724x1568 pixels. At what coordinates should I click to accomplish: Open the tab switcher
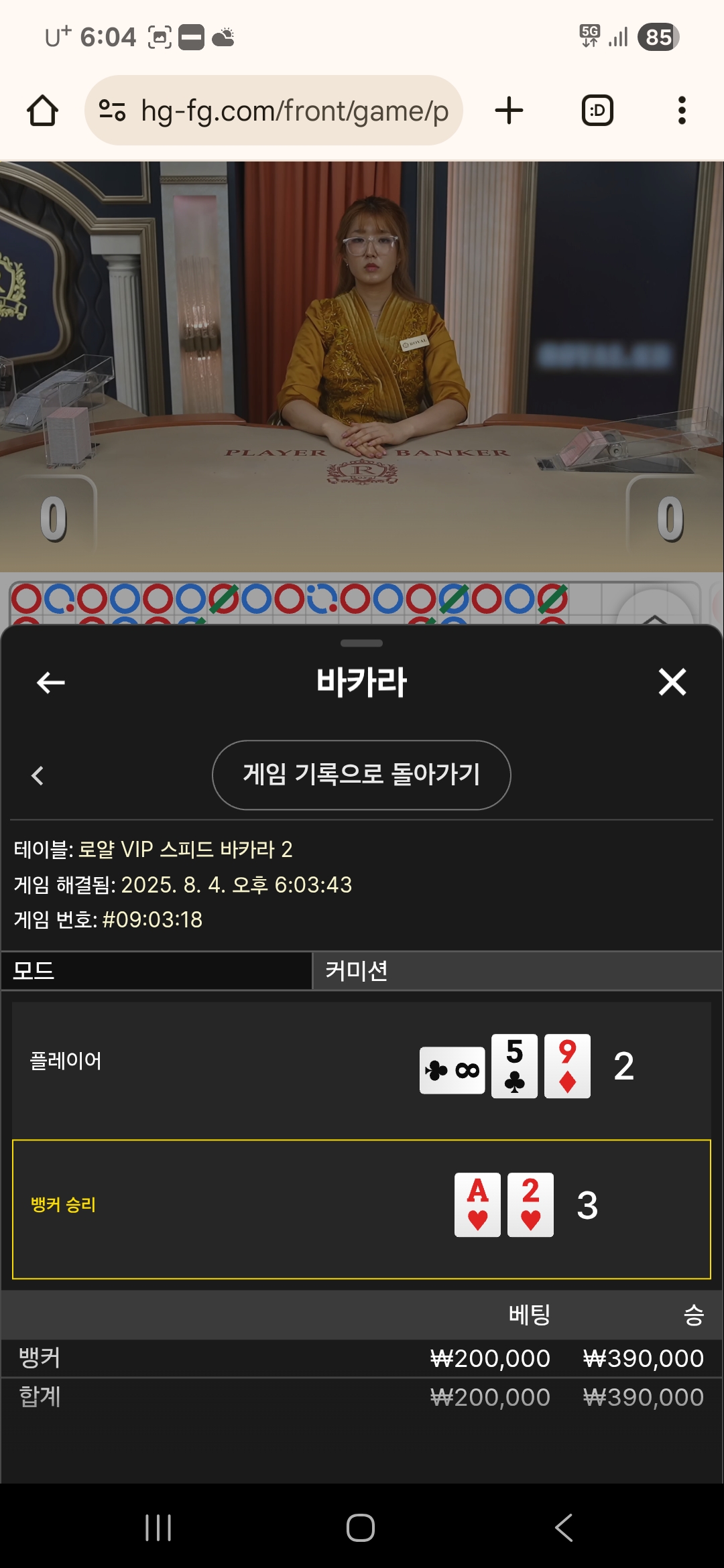pyautogui.click(x=597, y=111)
